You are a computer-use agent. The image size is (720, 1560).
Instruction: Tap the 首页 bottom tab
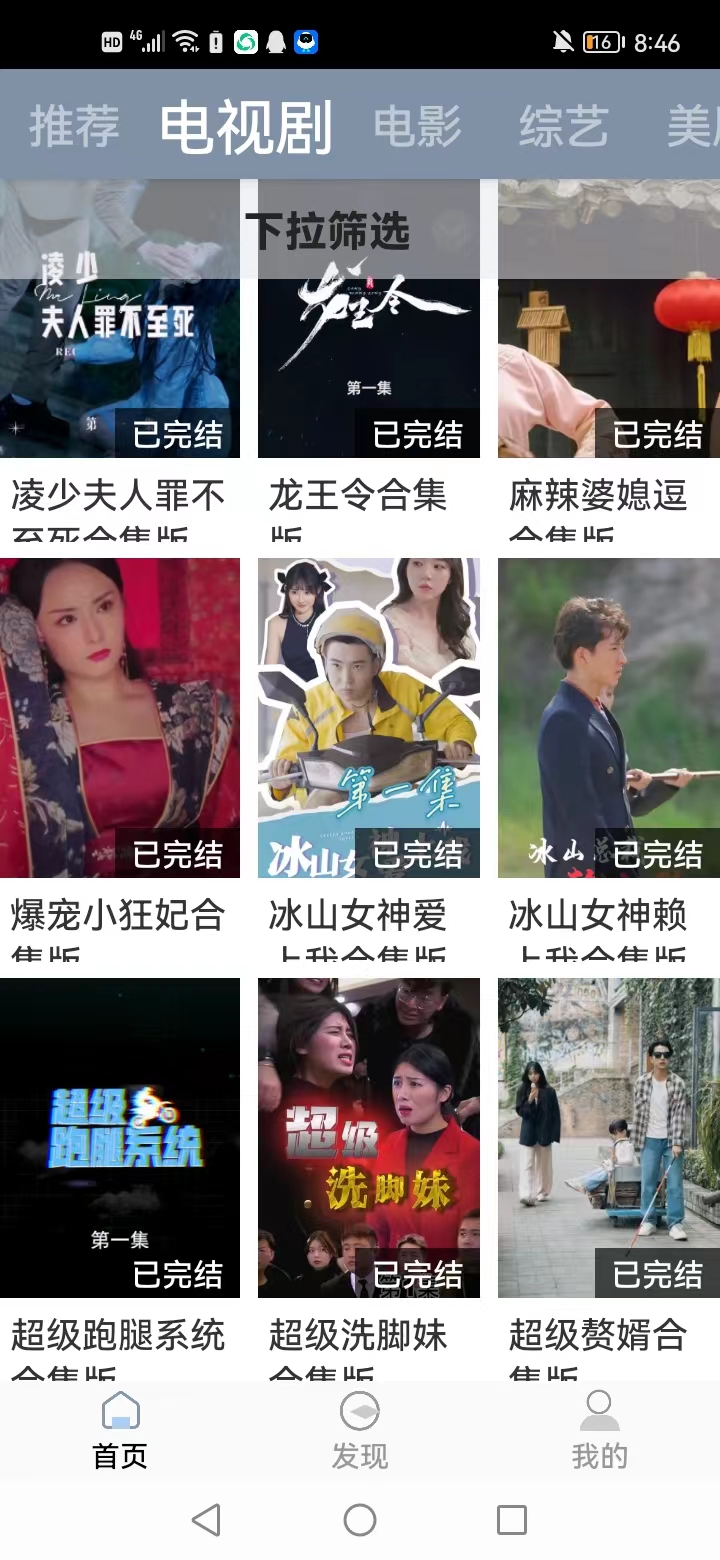[120, 1432]
